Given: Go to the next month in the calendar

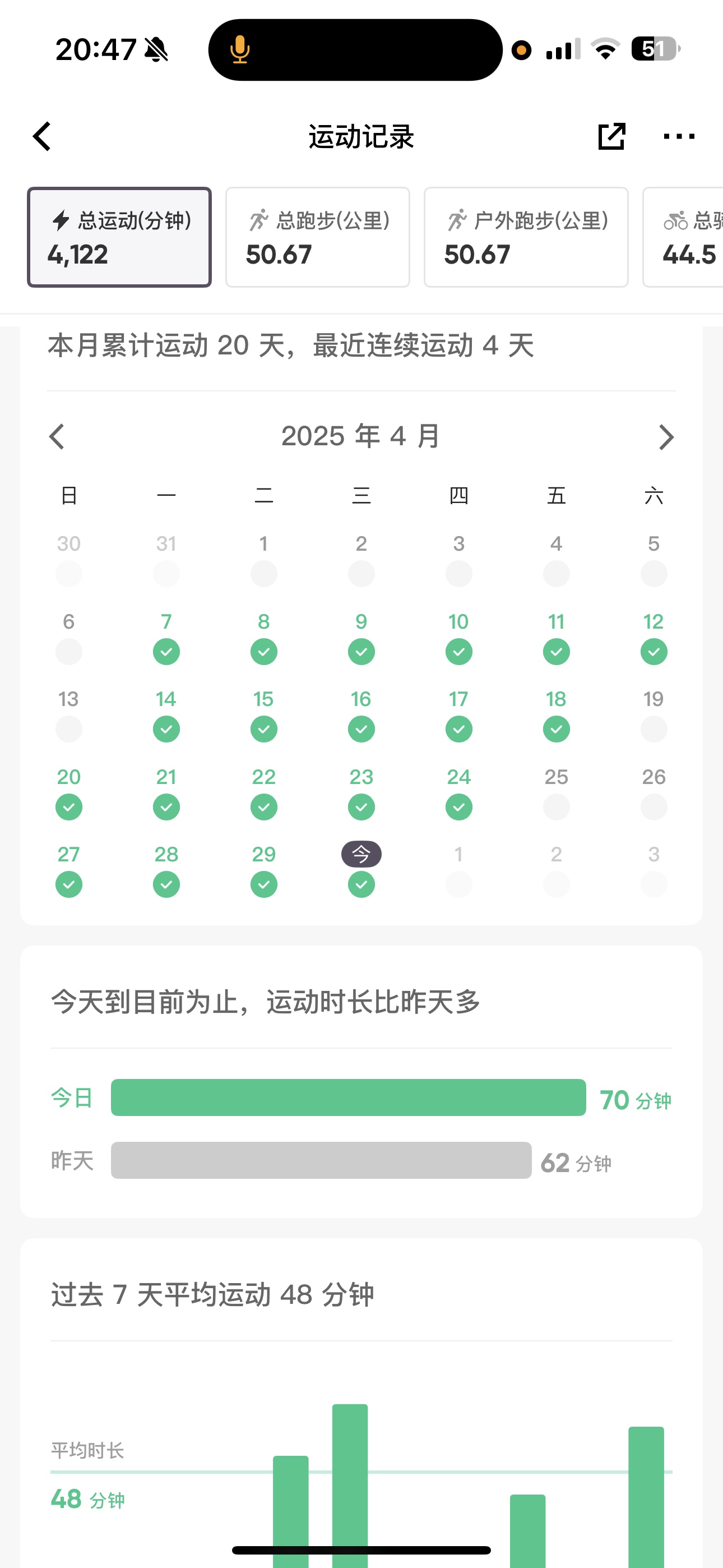Looking at the screenshot, I should point(666,436).
